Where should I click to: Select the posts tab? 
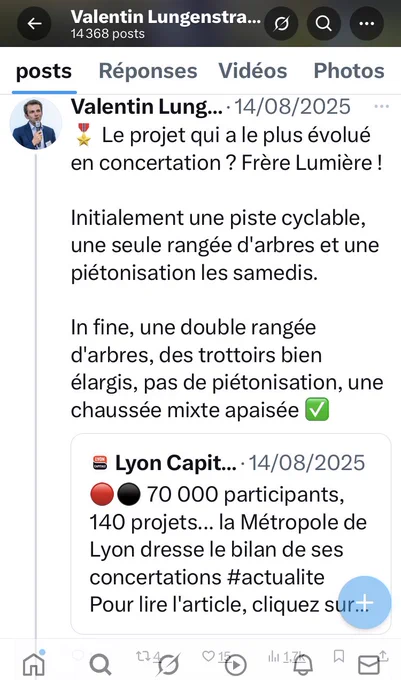click(44, 72)
